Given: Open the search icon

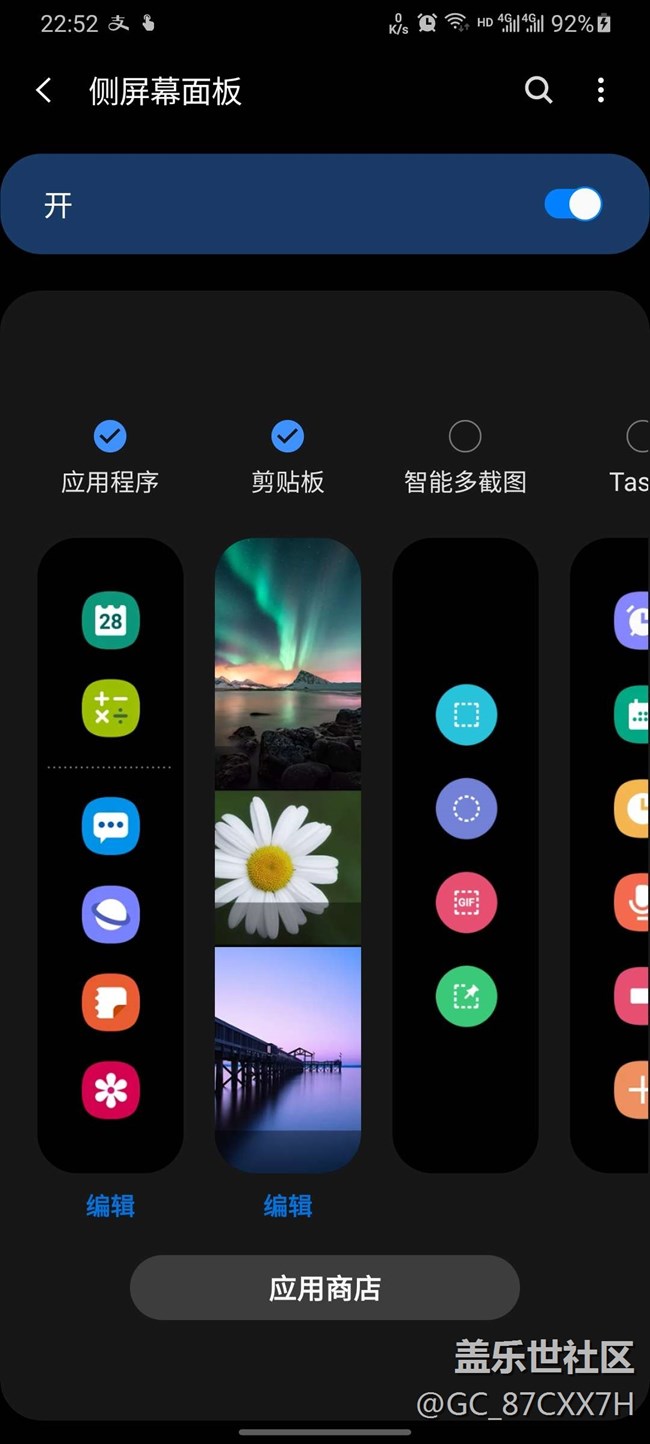Looking at the screenshot, I should (538, 91).
